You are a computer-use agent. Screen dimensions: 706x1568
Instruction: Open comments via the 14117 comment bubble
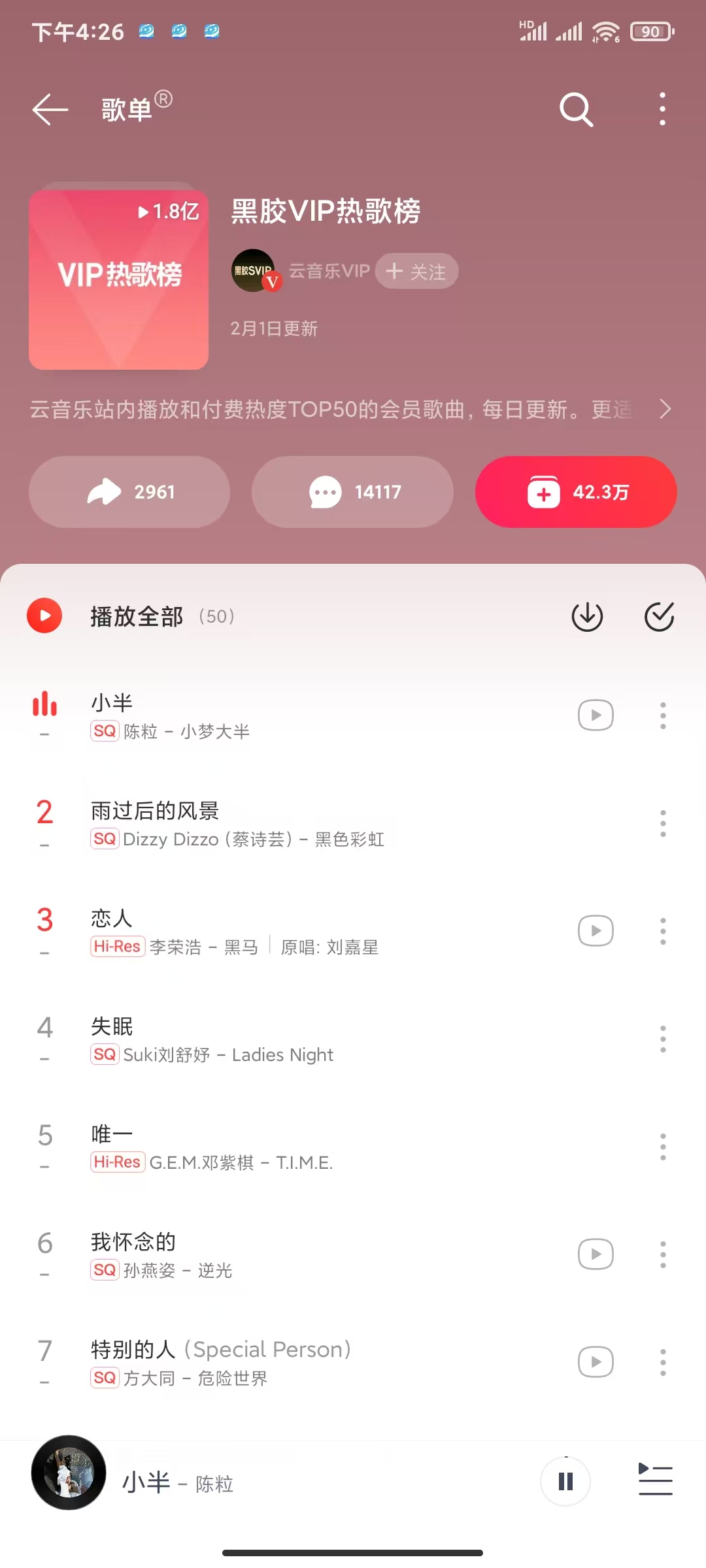pyautogui.click(x=352, y=492)
